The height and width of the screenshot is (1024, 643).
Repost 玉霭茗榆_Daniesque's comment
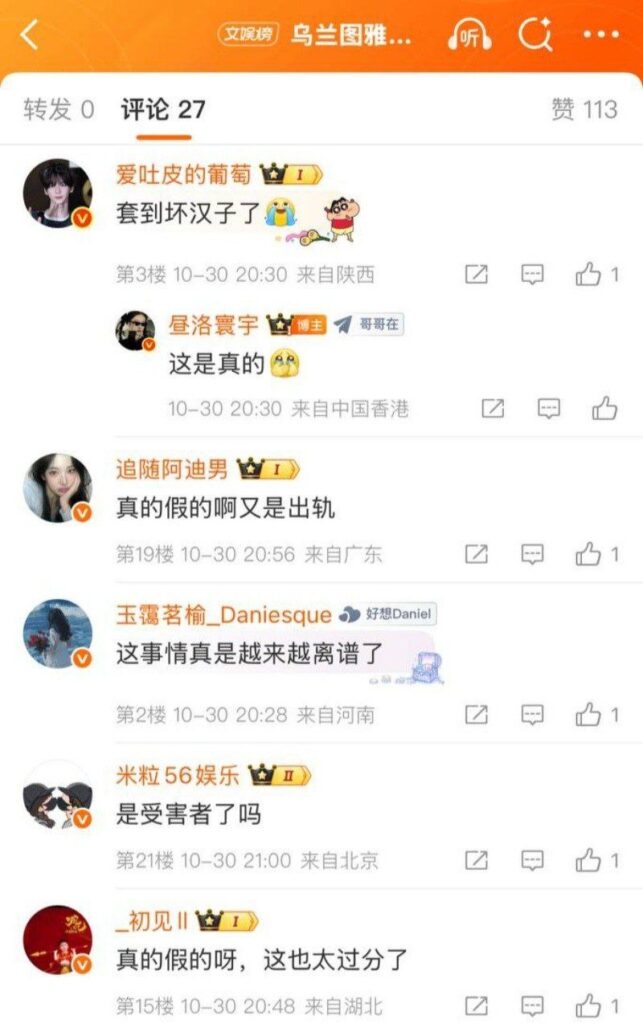click(477, 715)
